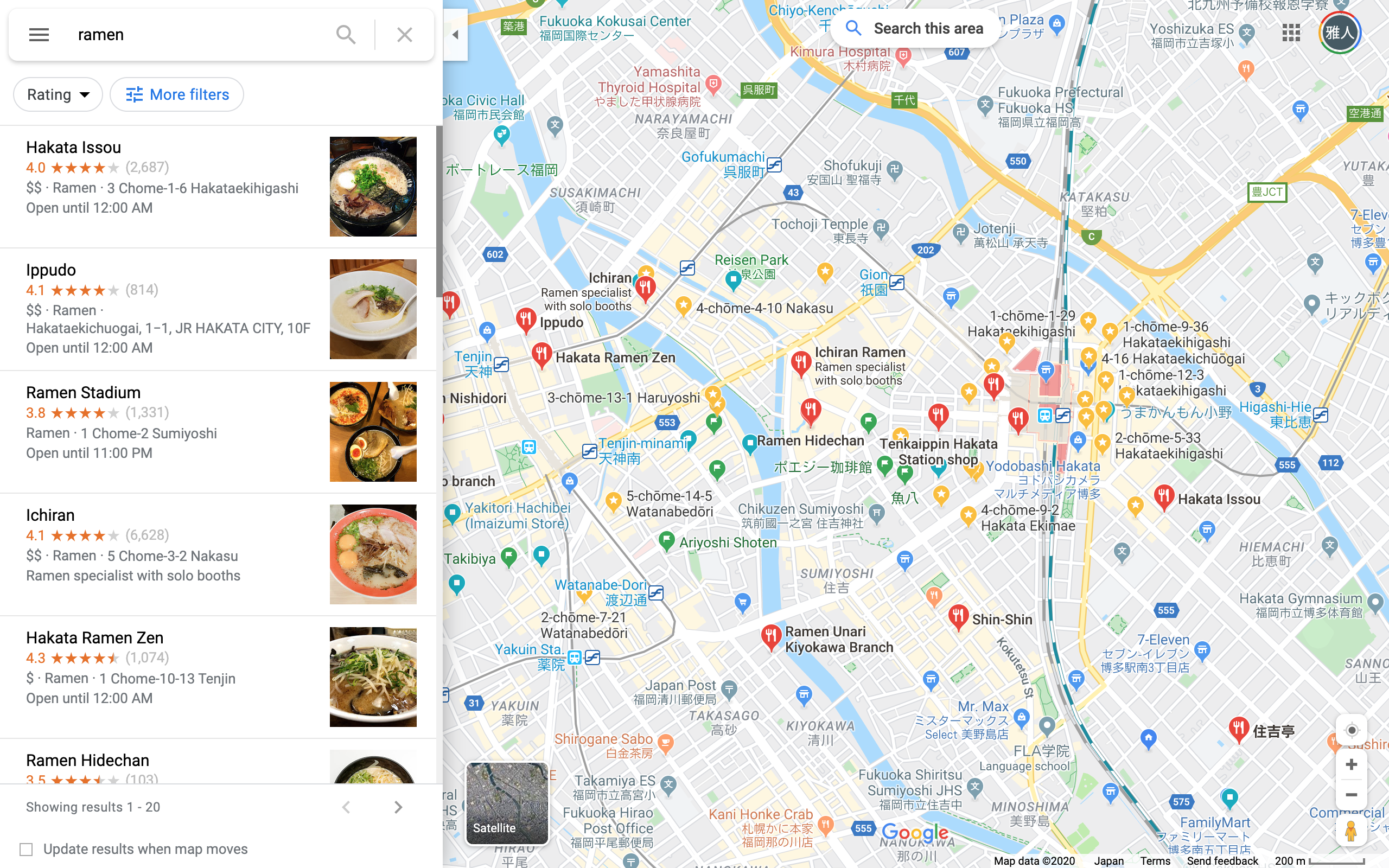Screen dimensions: 1389x868
Task: Open the Ramen Stadium result
Action: (83, 393)
